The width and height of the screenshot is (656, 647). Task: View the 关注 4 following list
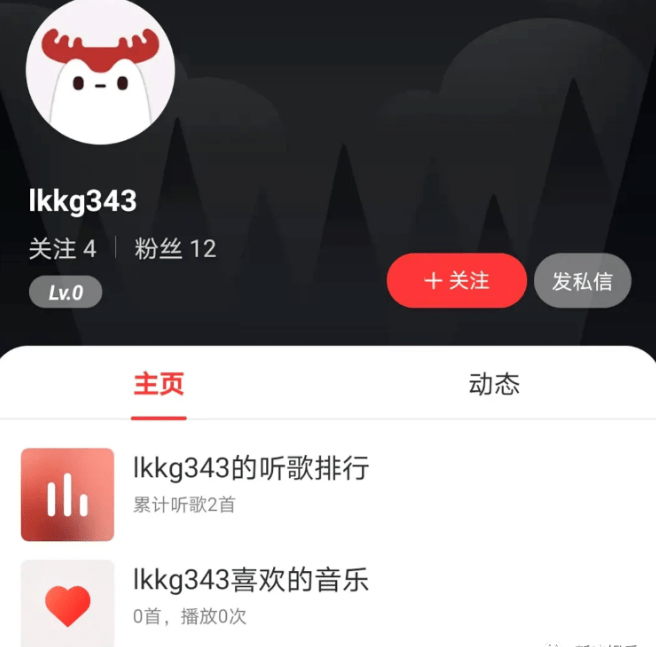[x=63, y=249]
